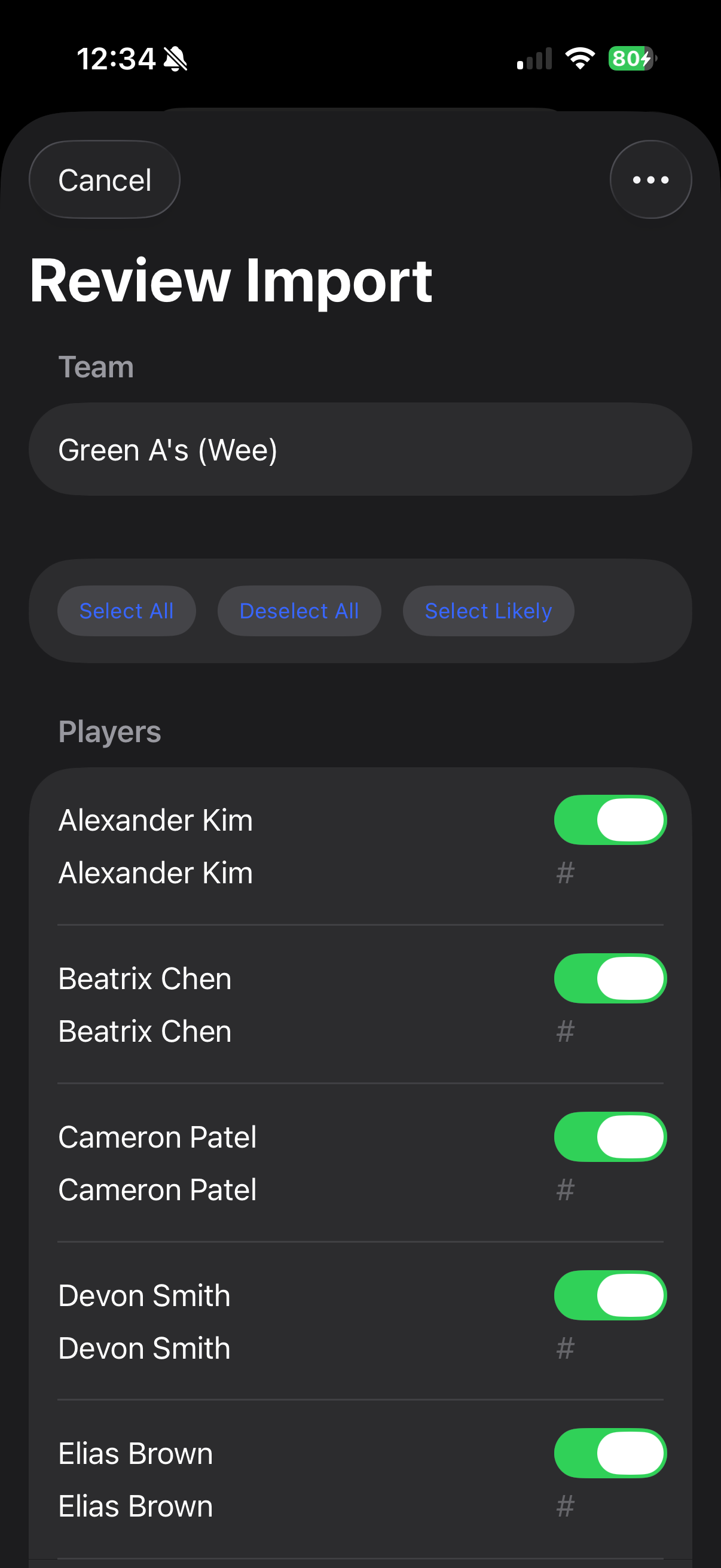Click the Review Import title

231,280
